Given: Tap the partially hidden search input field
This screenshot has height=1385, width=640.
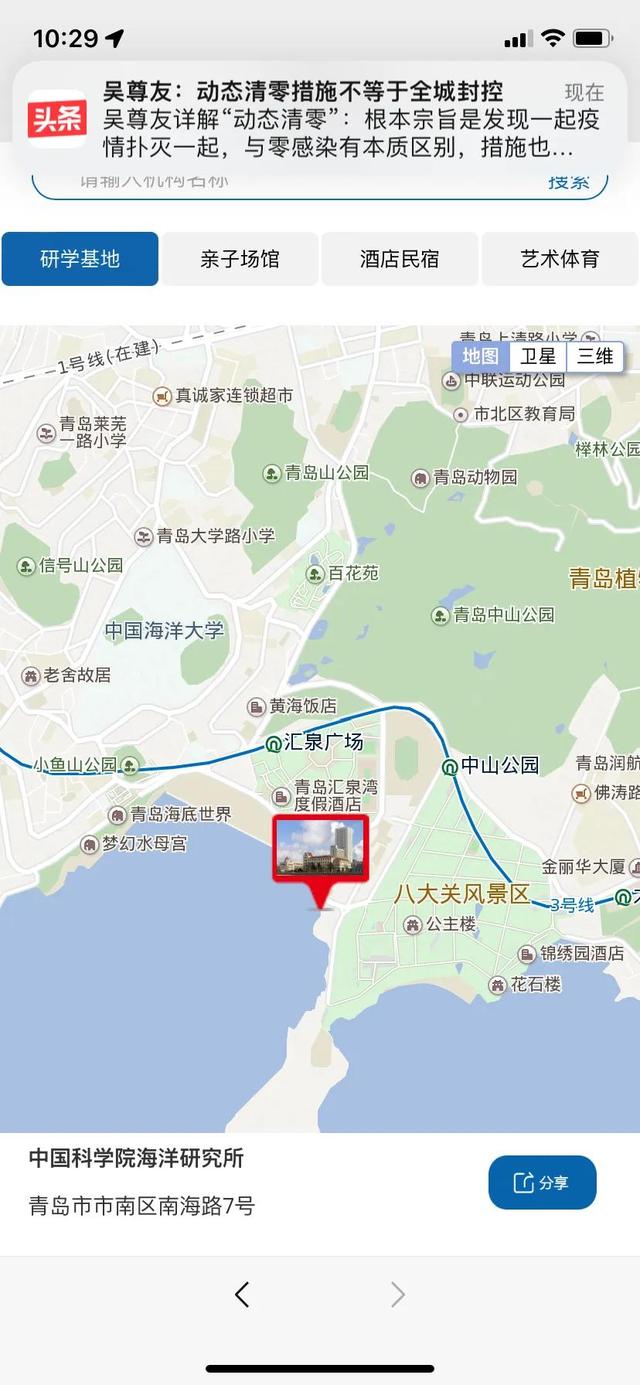Looking at the screenshot, I should tap(280, 185).
